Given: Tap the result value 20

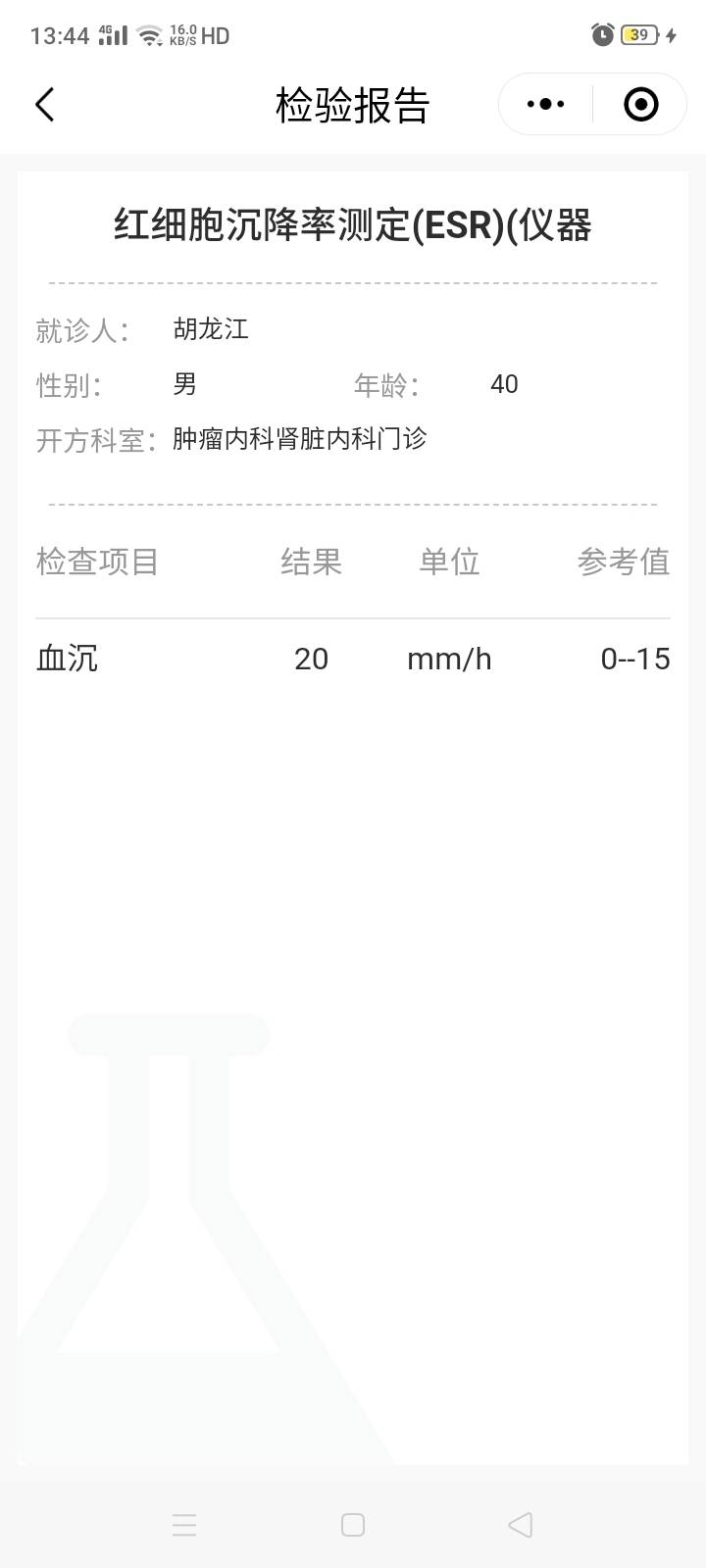Looking at the screenshot, I should tap(312, 658).
